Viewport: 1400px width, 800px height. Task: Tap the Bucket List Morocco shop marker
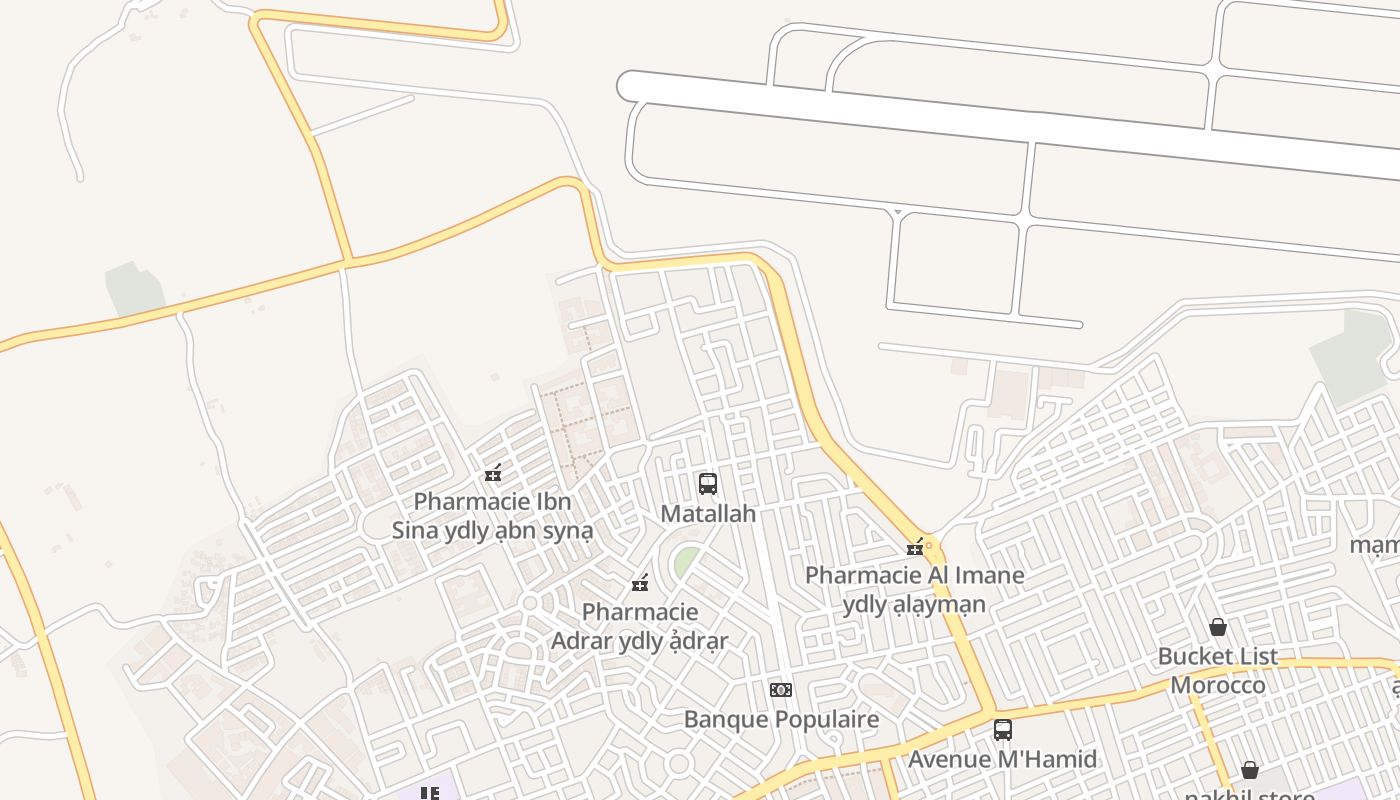1218,628
